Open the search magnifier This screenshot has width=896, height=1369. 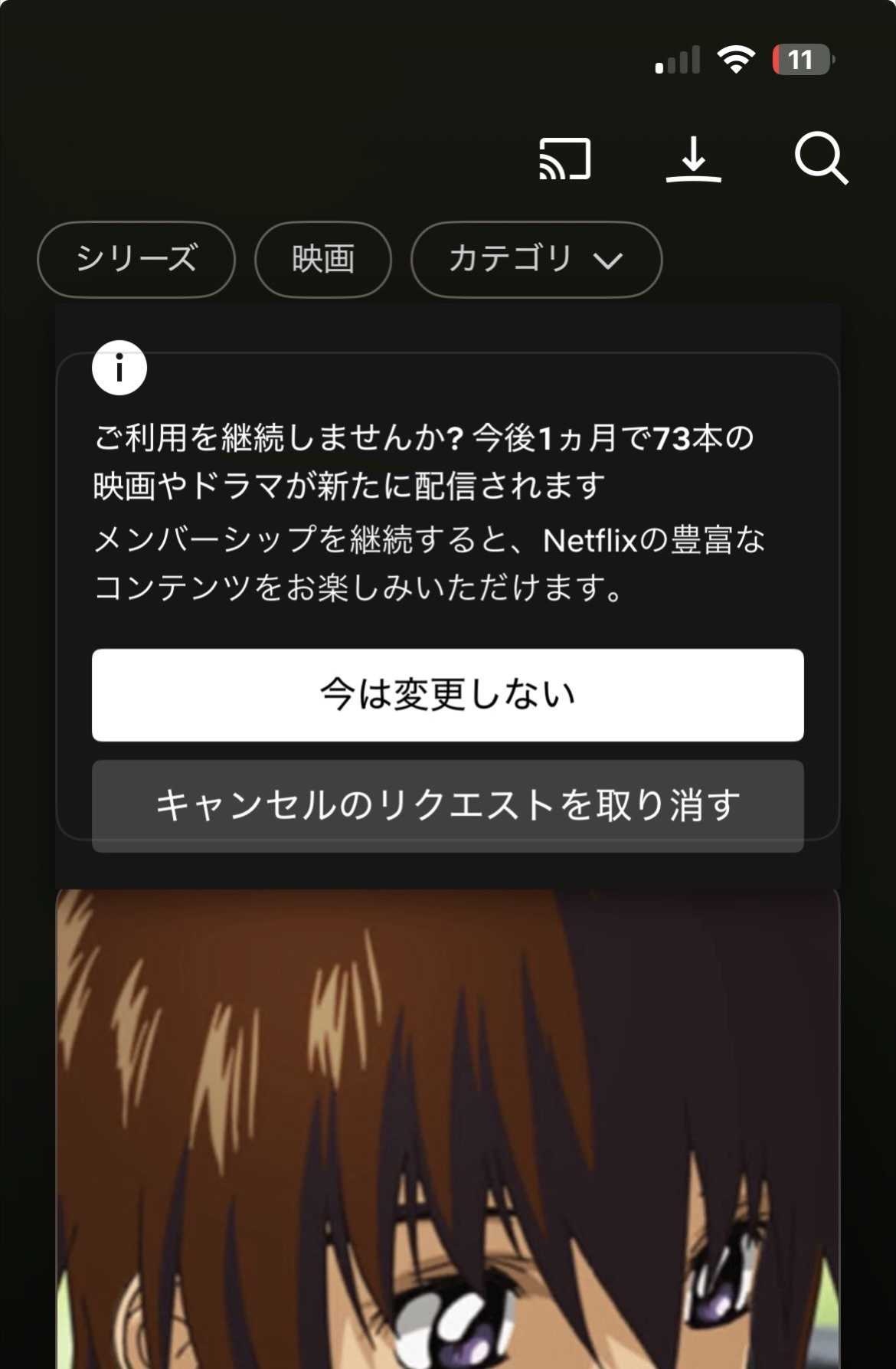tap(821, 159)
